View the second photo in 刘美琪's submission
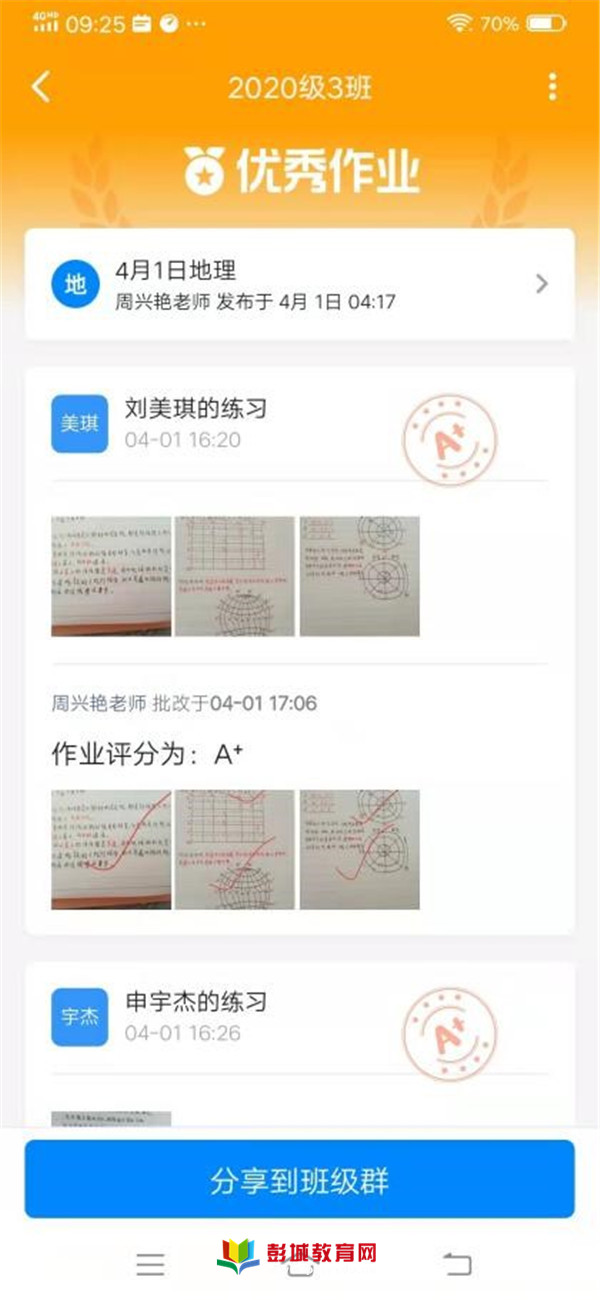The image size is (600, 1300). 235,576
